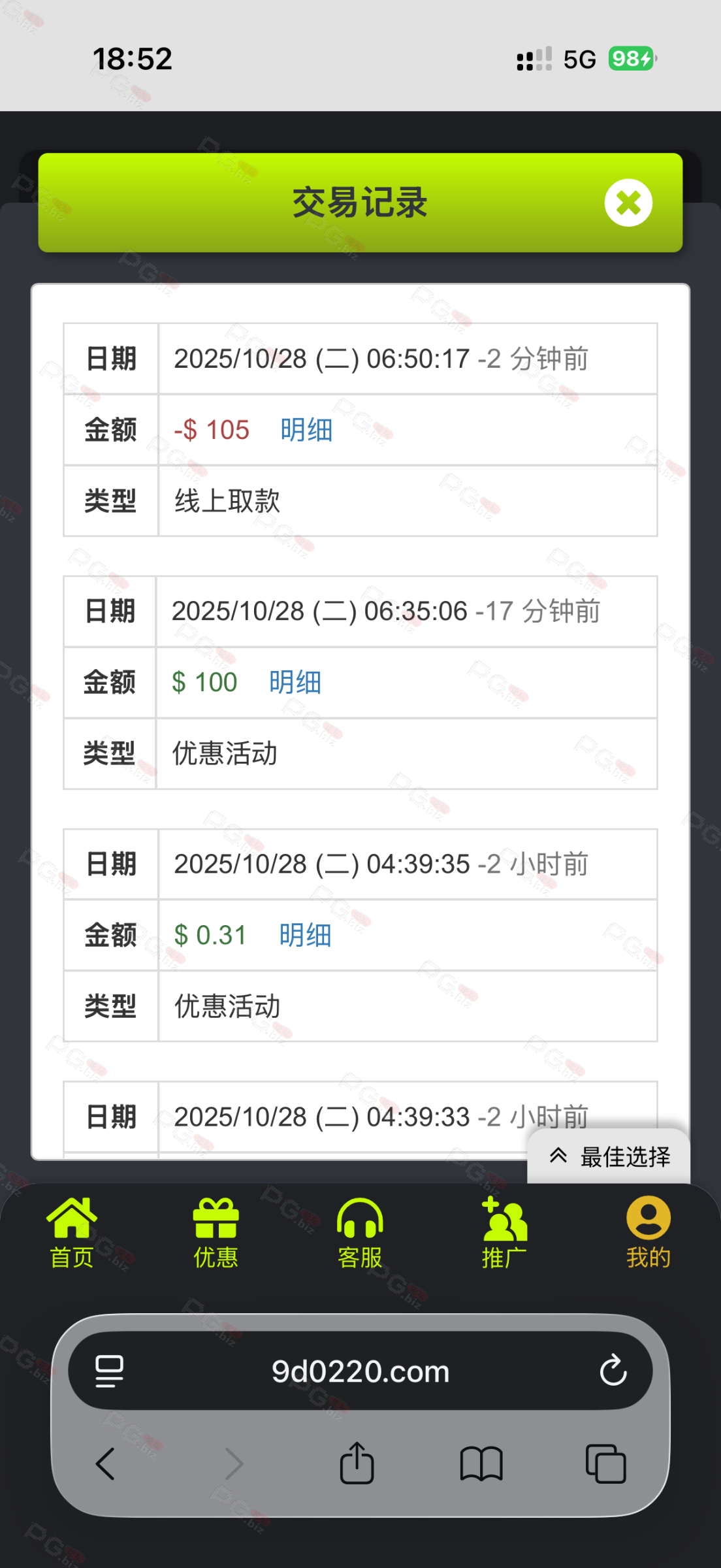Open 明细 for the $0.31 promotion

point(305,935)
